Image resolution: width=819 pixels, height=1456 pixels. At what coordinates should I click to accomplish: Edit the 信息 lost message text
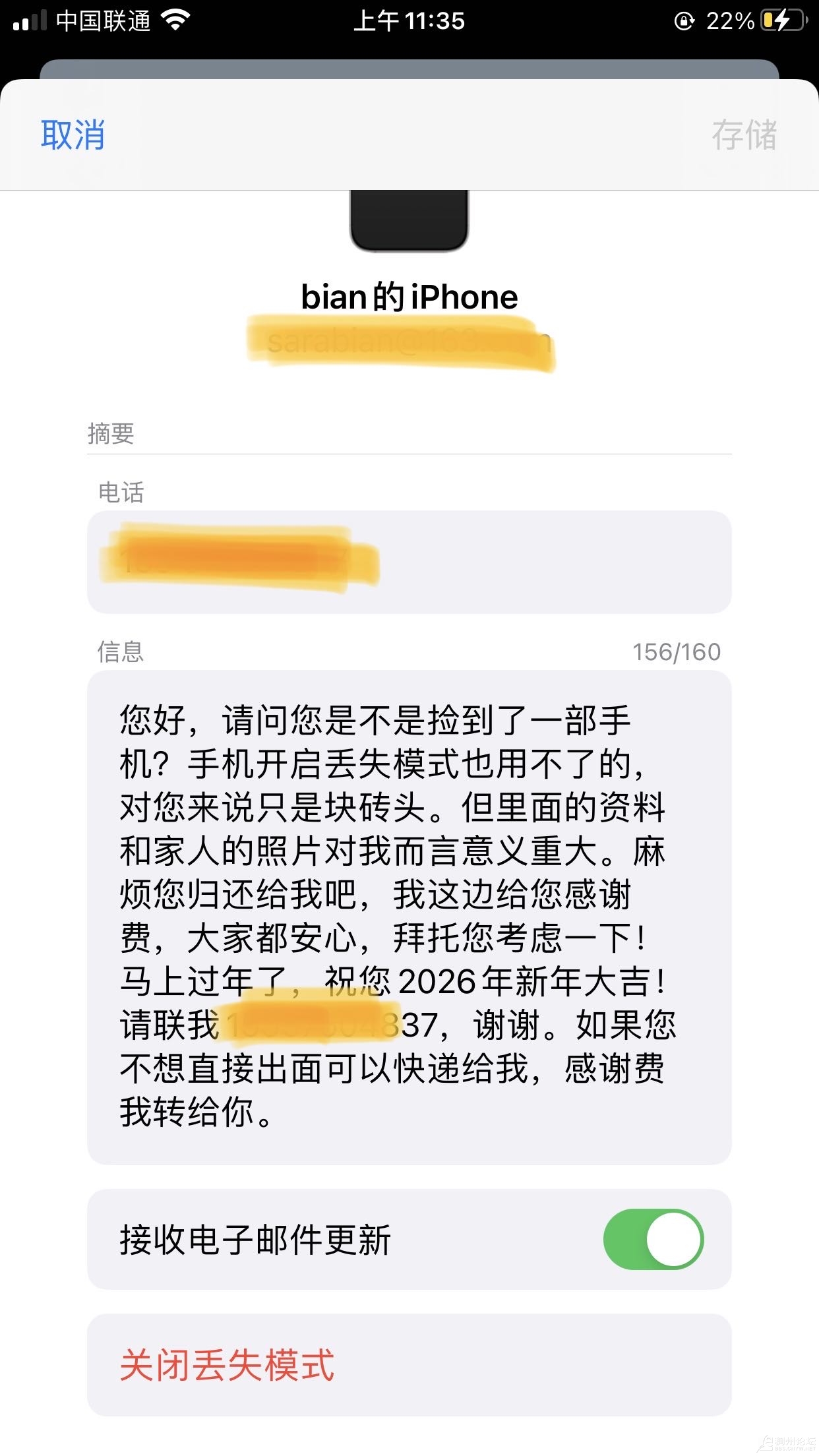tap(409, 917)
